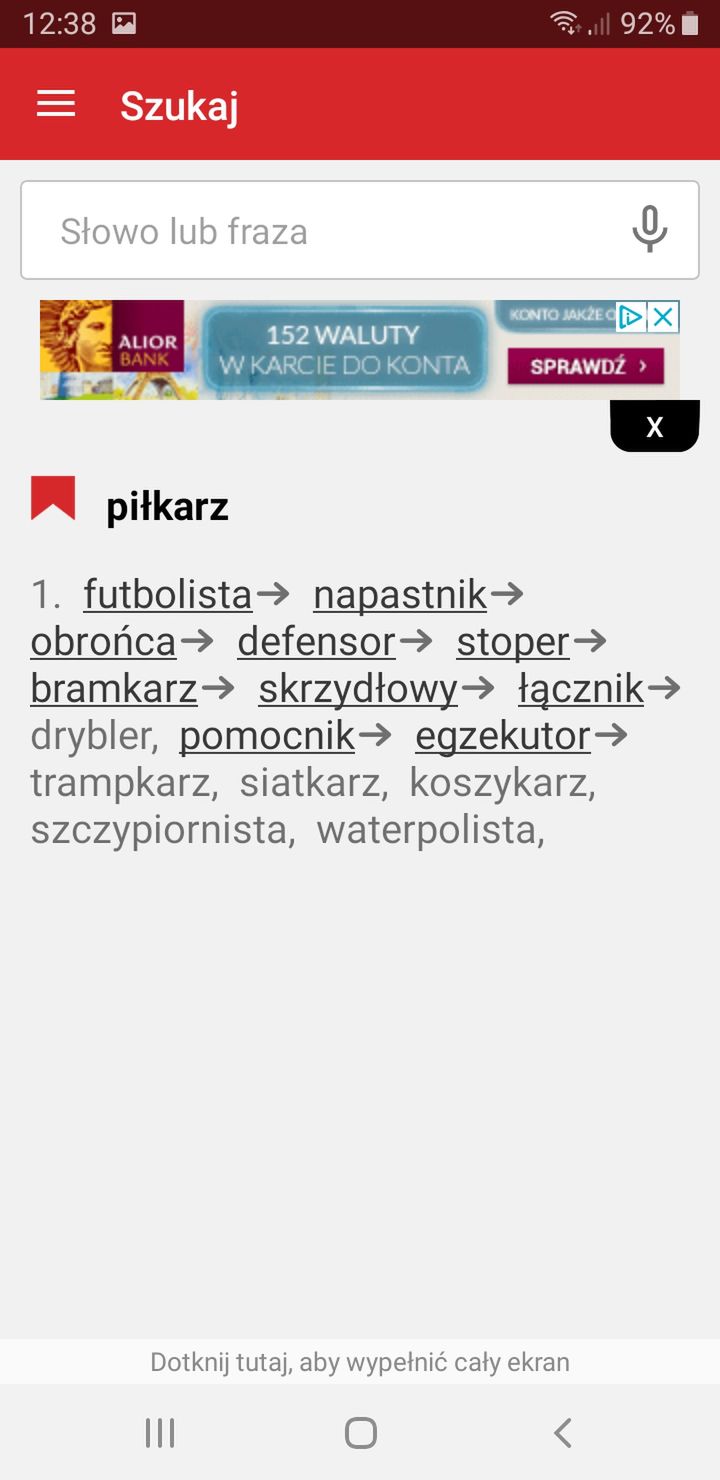Follow the obrońca link
The width and height of the screenshot is (720, 1480).
tap(104, 641)
